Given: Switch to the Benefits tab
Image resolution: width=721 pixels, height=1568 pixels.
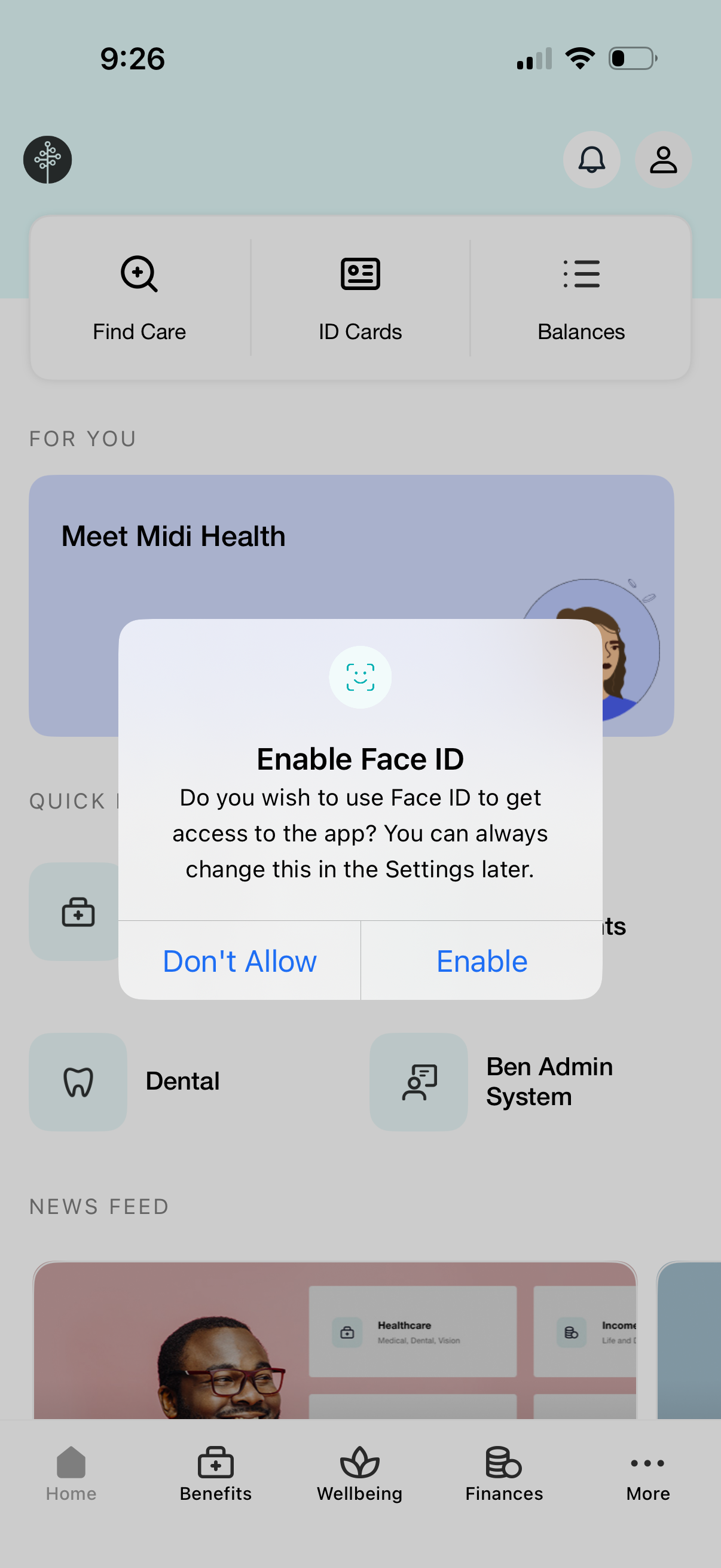Looking at the screenshot, I should coord(215,1474).
